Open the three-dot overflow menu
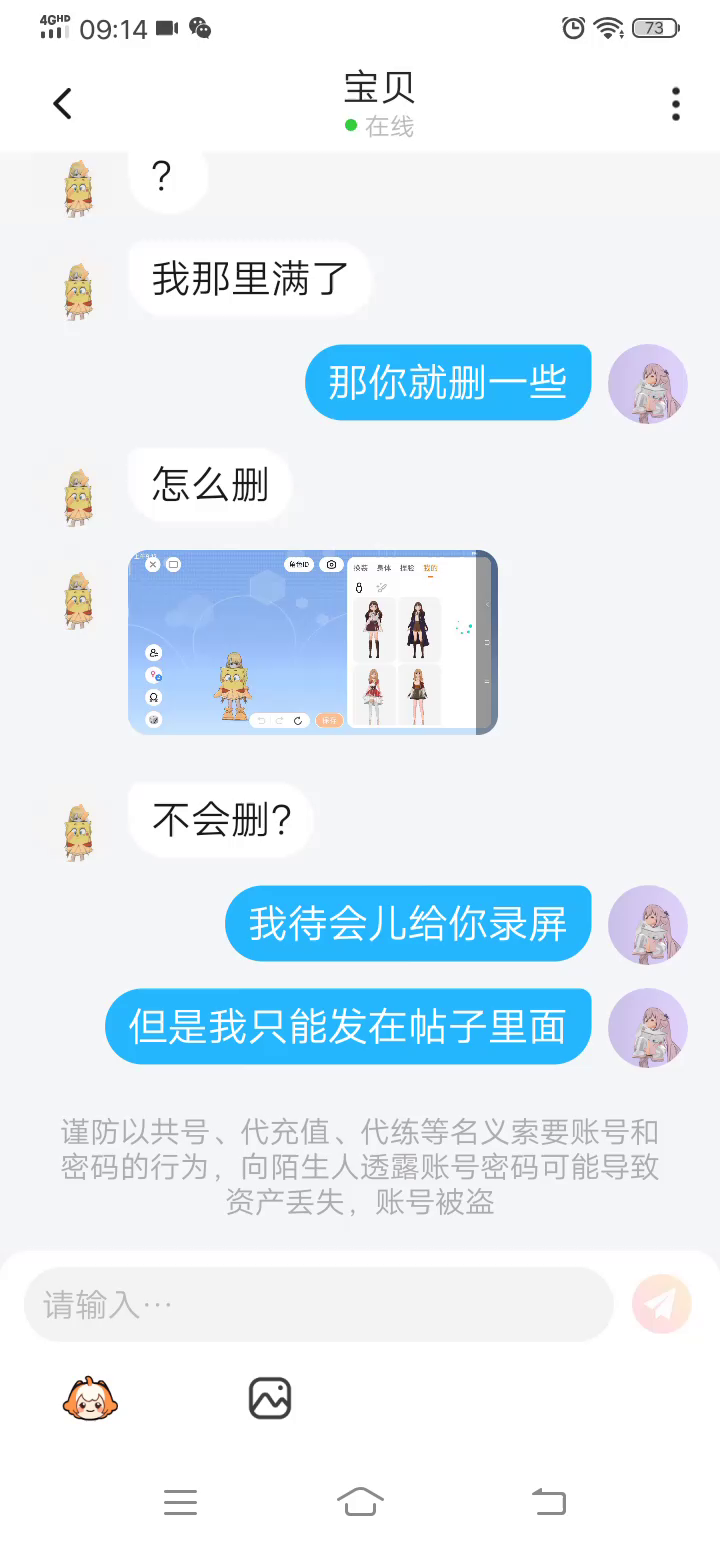 [676, 104]
